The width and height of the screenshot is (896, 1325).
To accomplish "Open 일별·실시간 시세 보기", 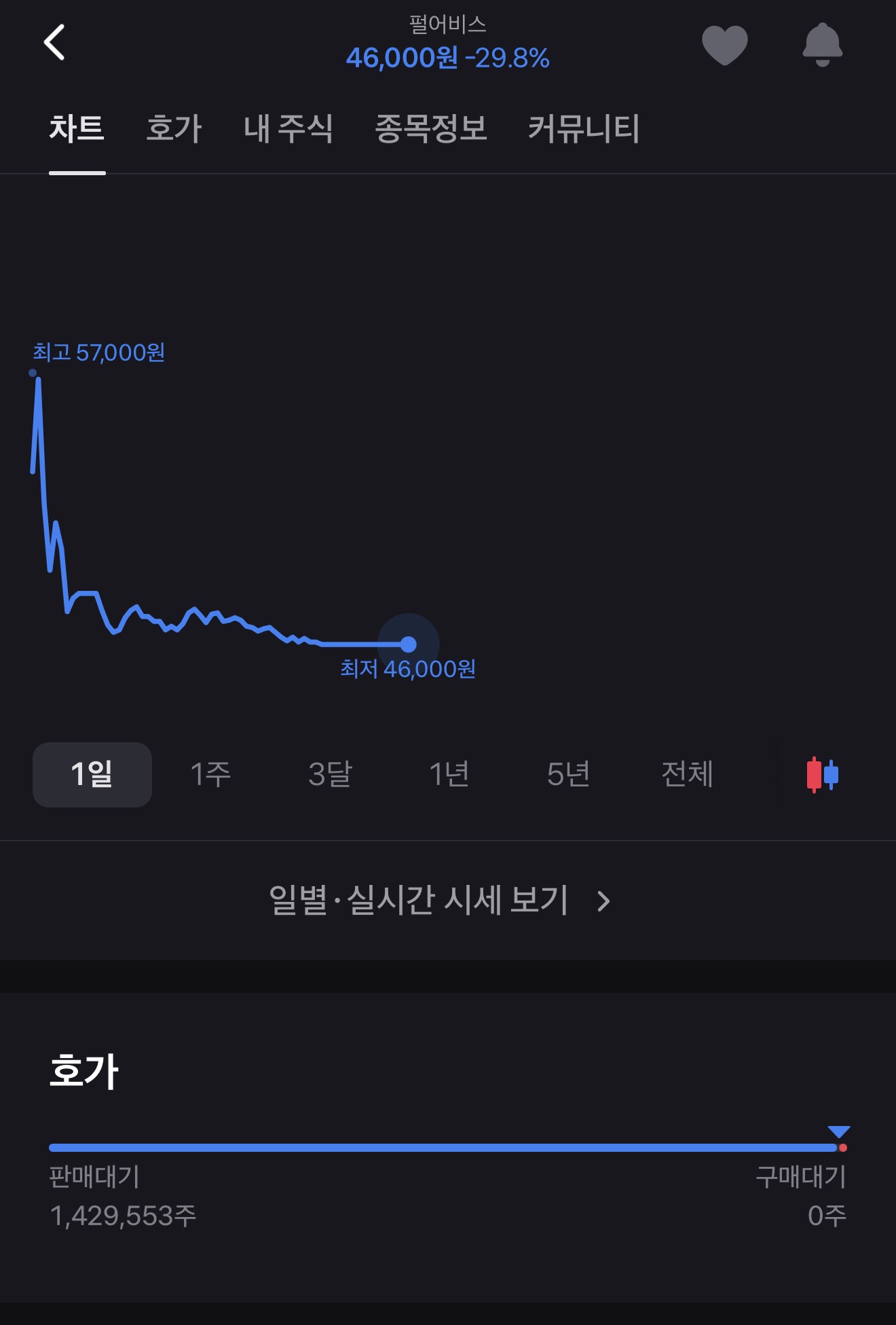I will (440, 901).
